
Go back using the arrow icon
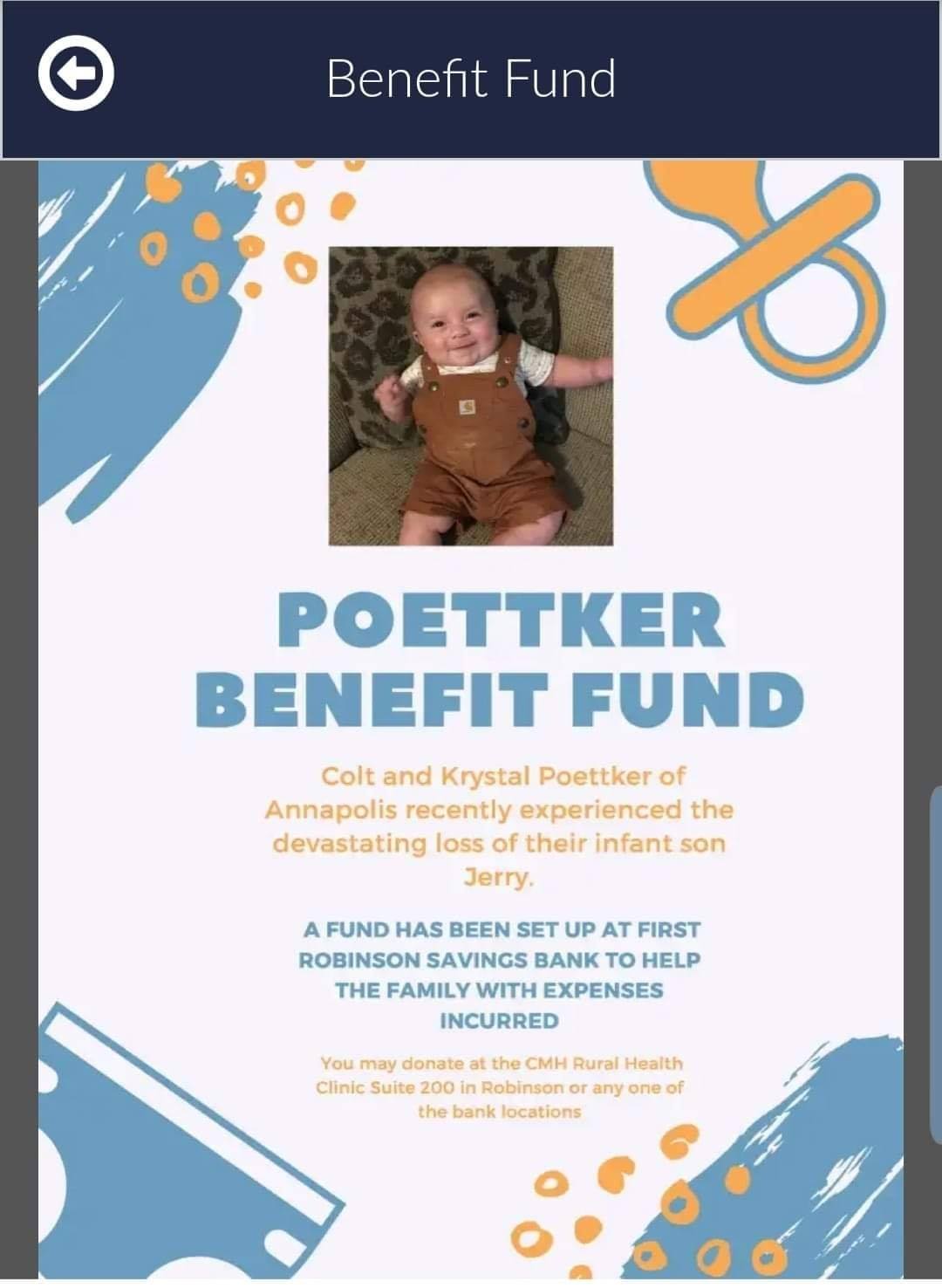click(76, 77)
